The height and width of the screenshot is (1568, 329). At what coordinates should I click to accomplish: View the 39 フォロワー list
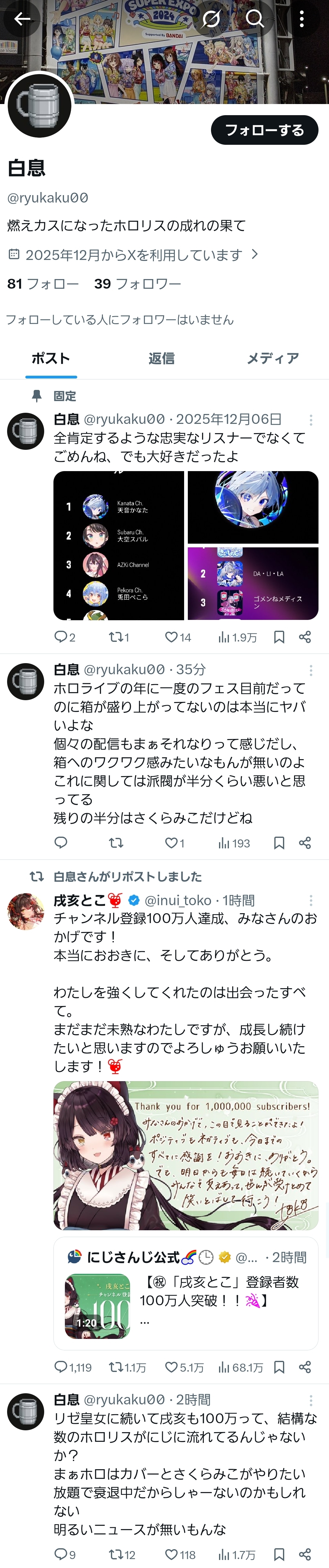138,284
